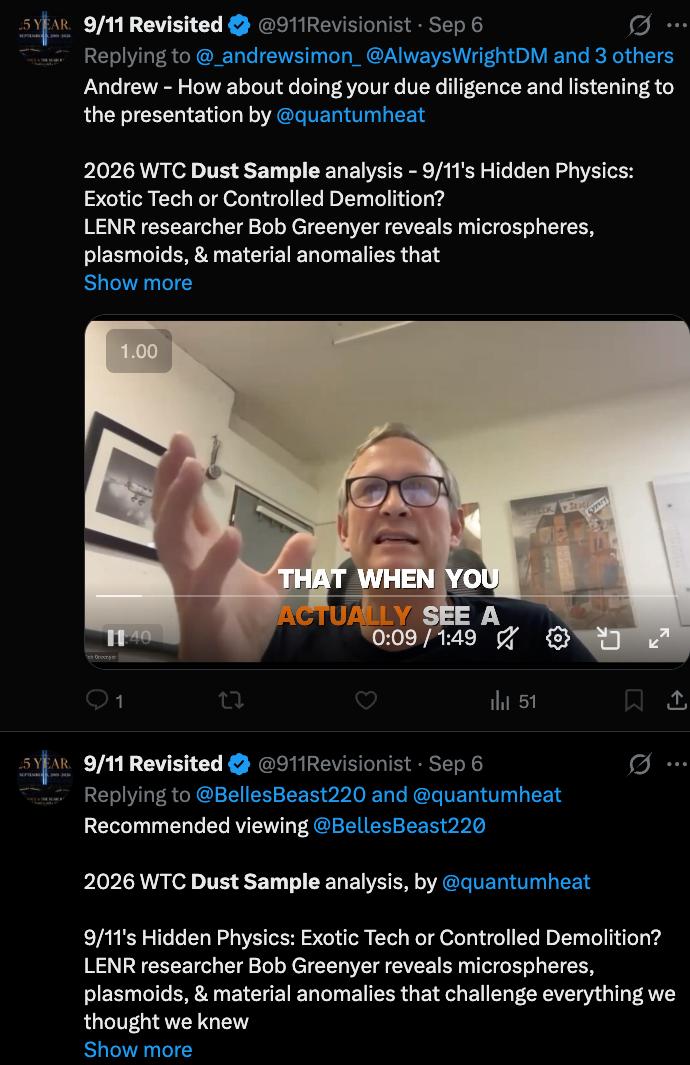The height and width of the screenshot is (1065, 690).
Task: Open picture-in-picture for the video
Action: (x=609, y=638)
